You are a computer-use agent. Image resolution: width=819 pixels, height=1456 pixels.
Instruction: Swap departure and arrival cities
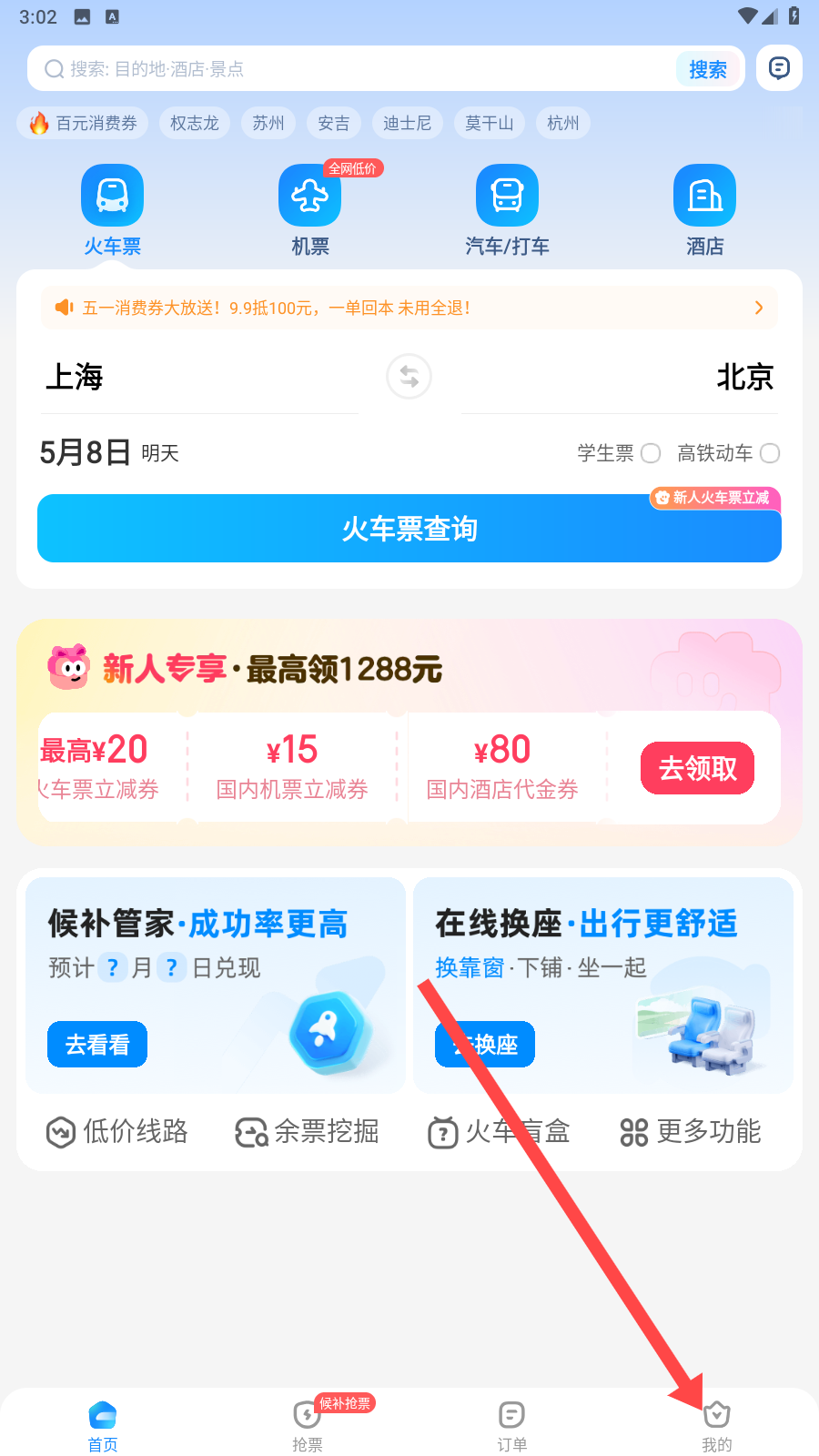pos(409,377)
